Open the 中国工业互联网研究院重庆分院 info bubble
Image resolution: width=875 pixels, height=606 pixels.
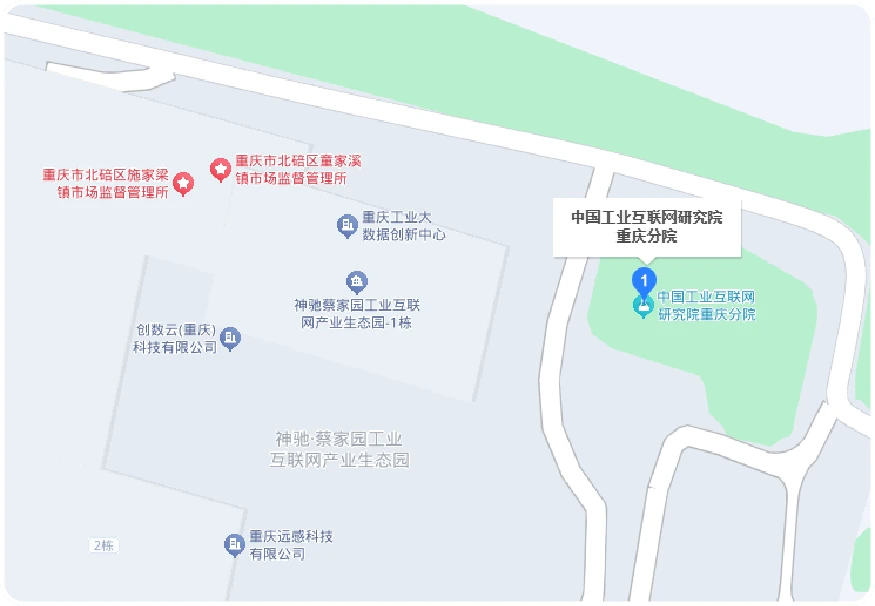point(646,227)
